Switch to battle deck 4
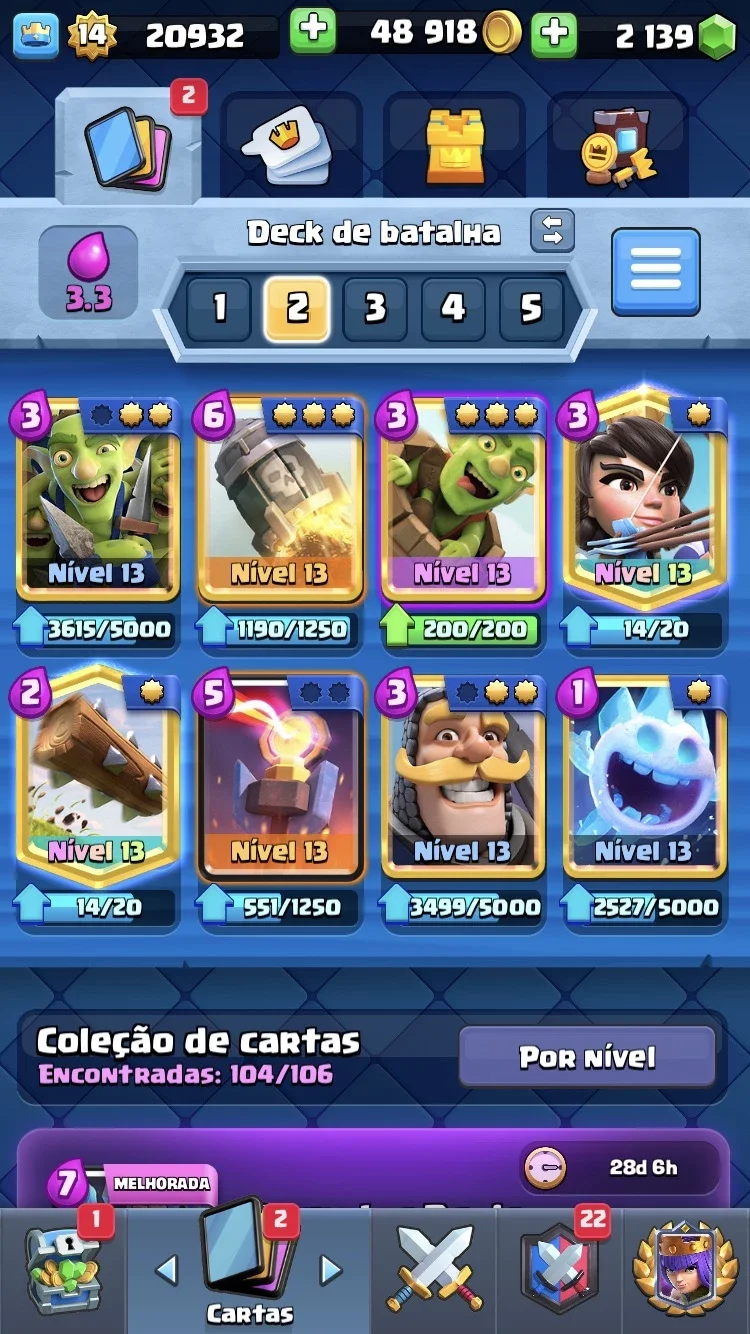The image size is (750, 1334). (x=453, y=308)
